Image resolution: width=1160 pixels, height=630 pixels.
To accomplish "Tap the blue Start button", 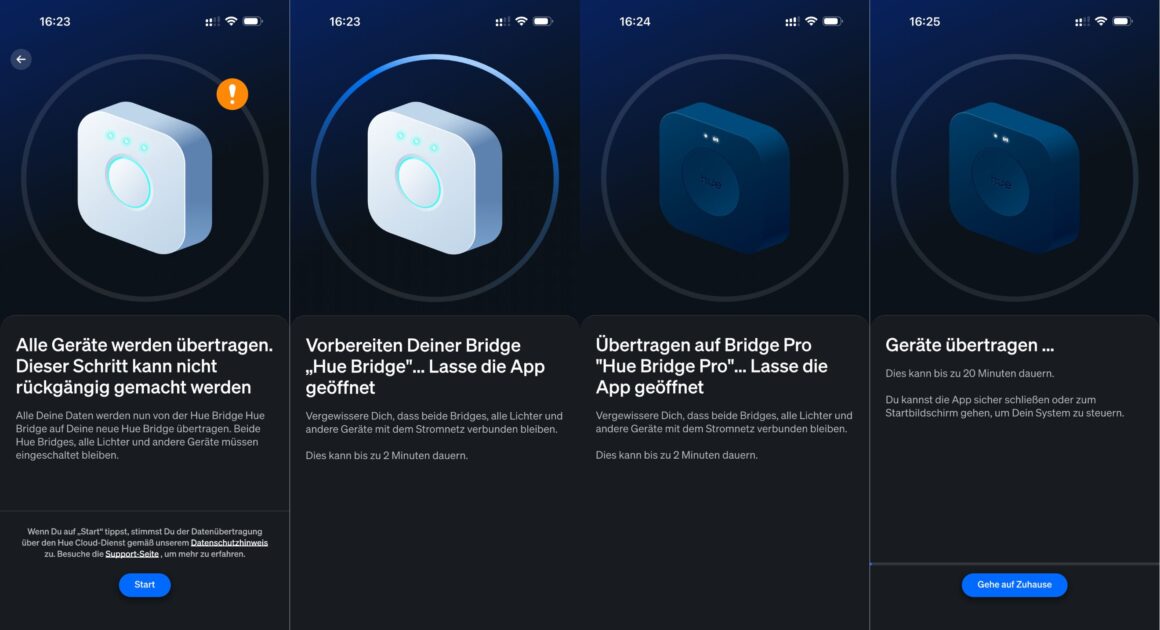I will pyautogui.click(x=145, y=585).
